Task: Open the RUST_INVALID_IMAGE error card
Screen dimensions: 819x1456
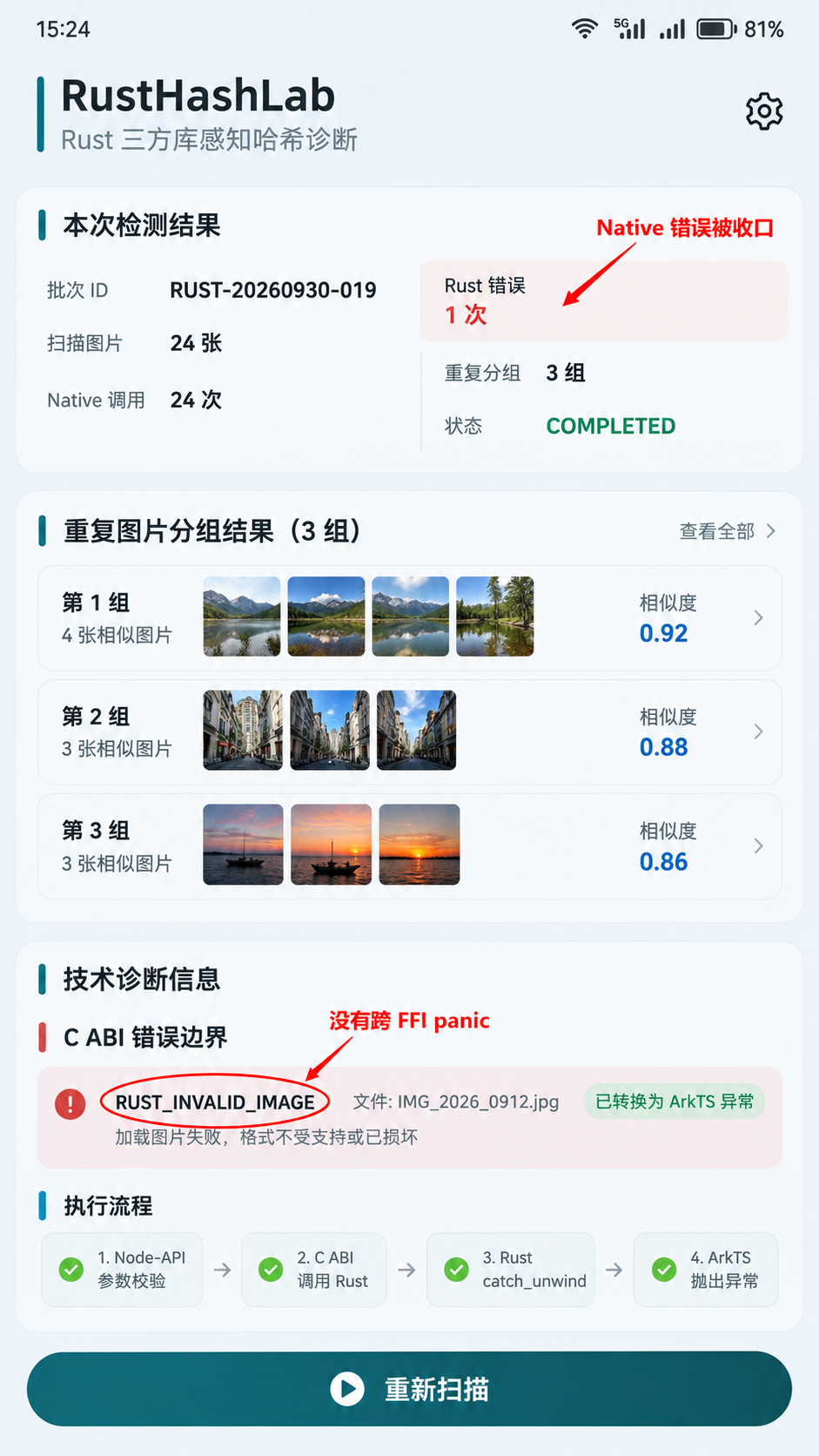Action: click(x=409, y=1117)
